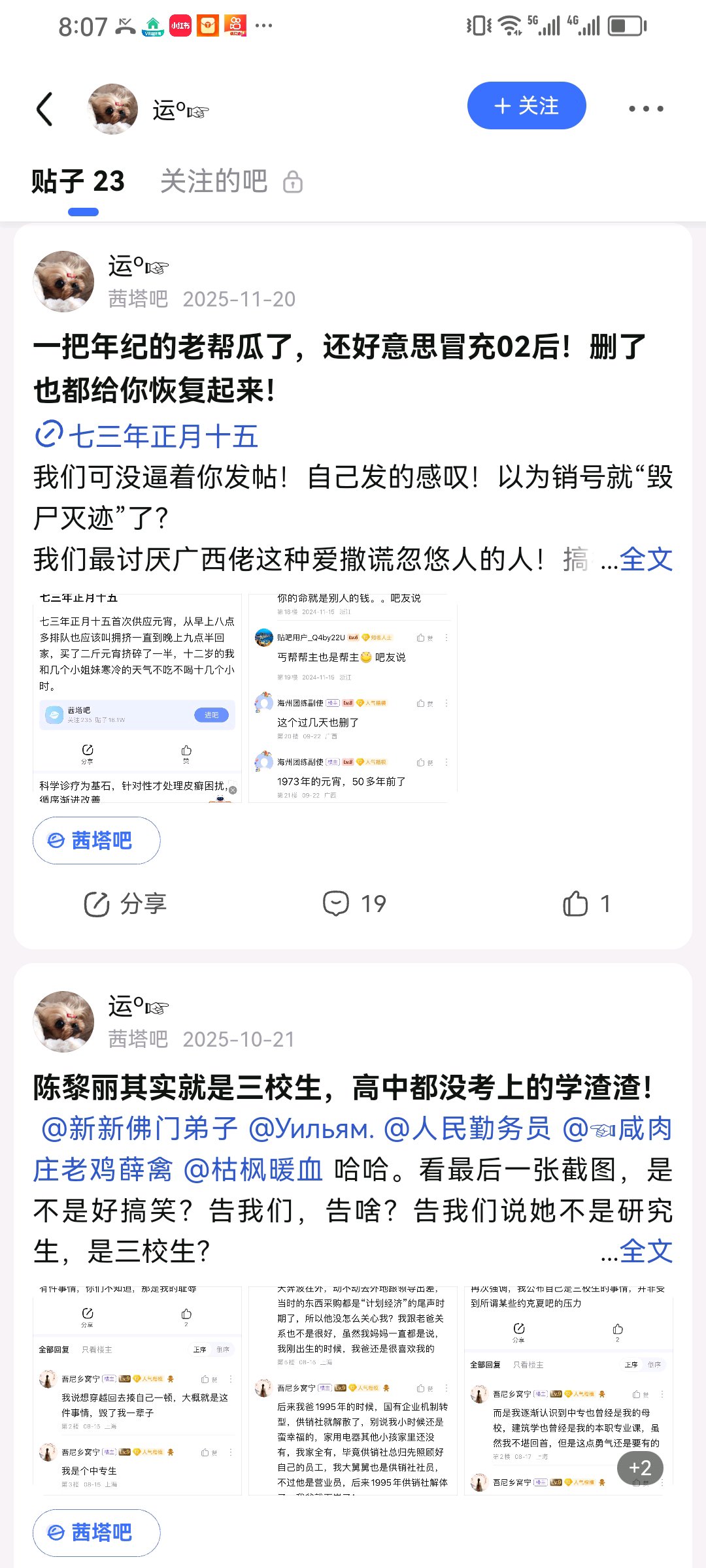Expand 全文 on the 陈黎丽 post

(x=646, y=1252)
